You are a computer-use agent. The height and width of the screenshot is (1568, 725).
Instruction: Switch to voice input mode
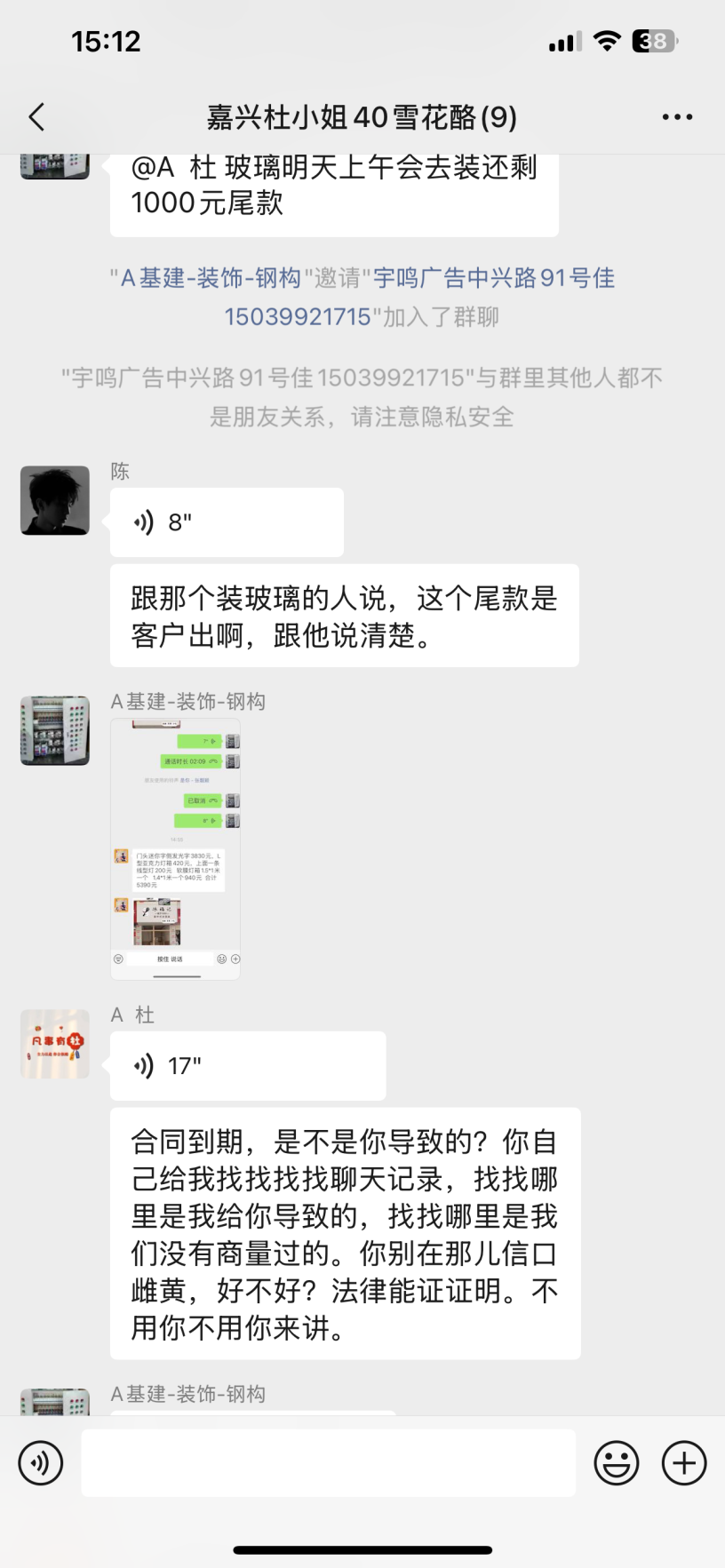(x=41, y=1463)
